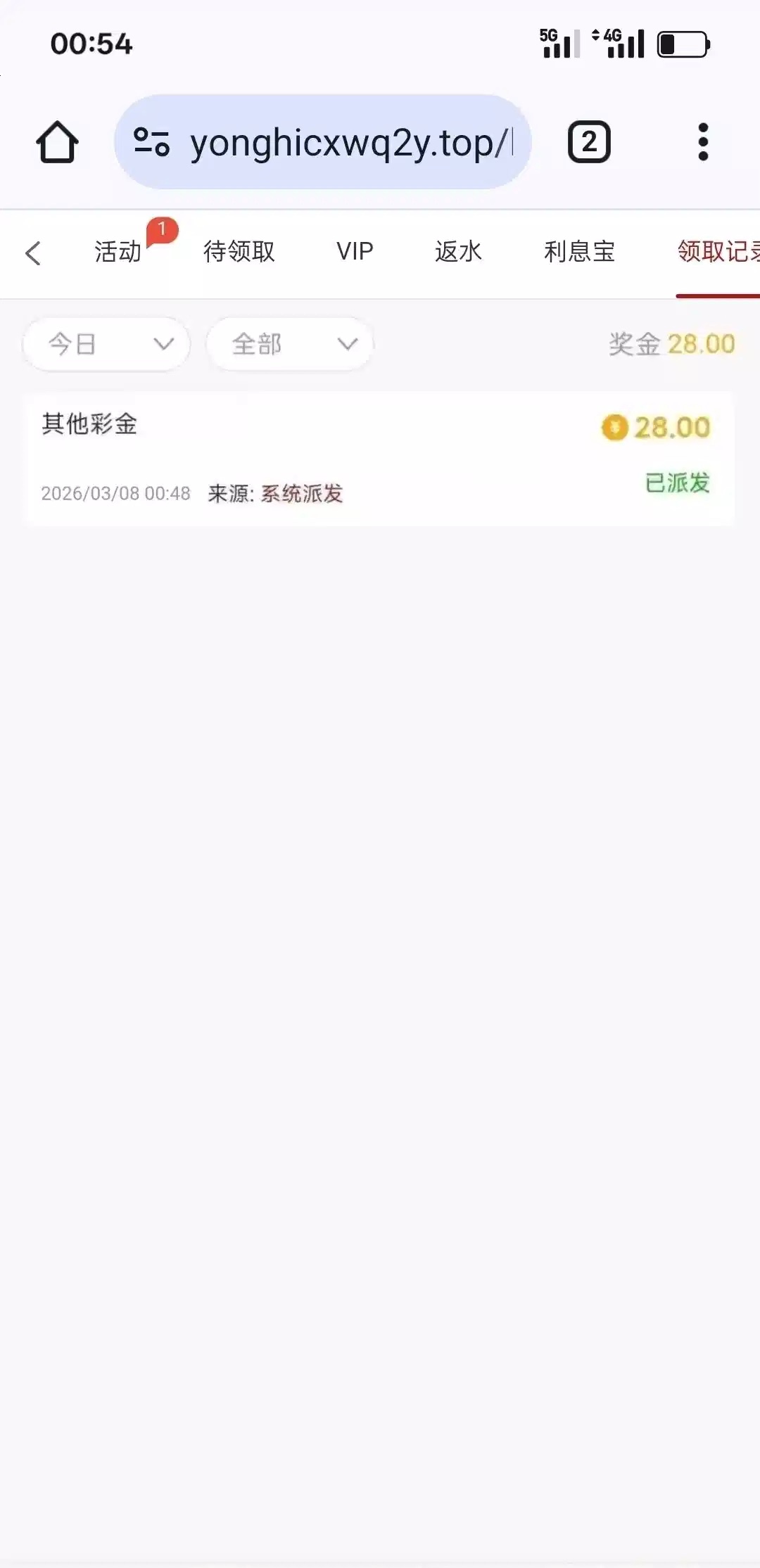
Task: Select the 领取记录 tab
Action: (718, 251)
